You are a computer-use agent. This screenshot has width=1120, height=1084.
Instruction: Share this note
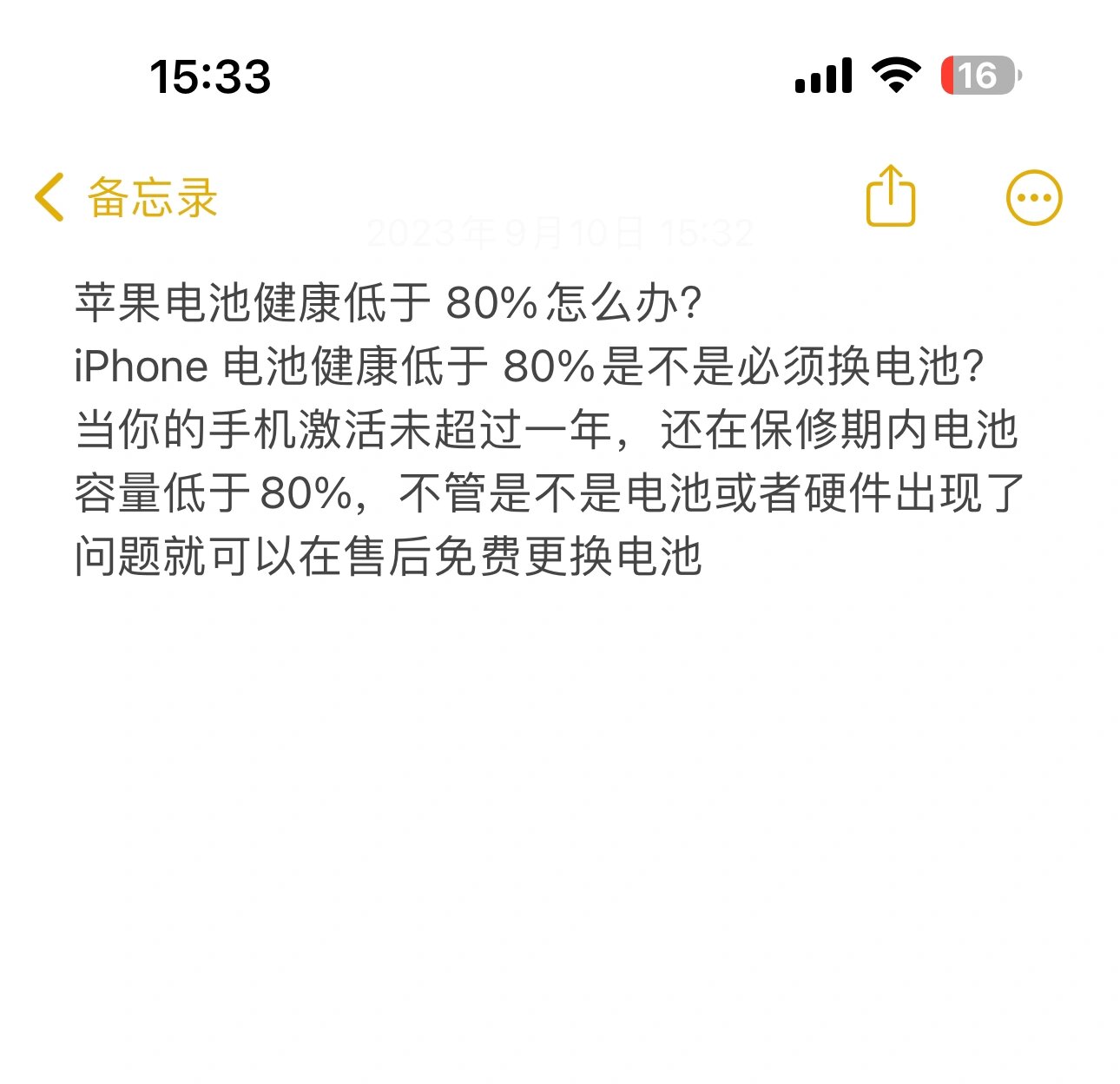(x=891, y=196)
